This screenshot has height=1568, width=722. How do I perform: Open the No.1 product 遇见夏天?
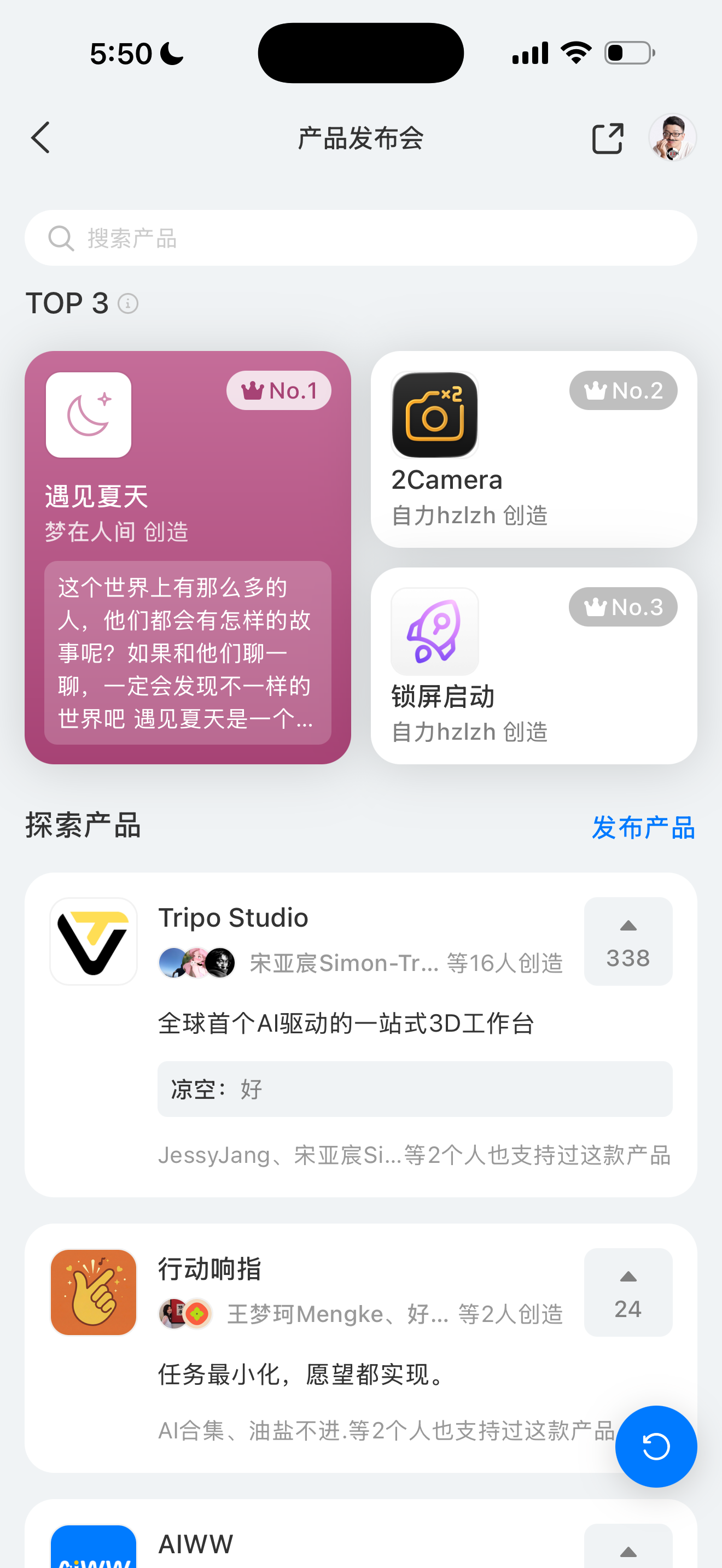click(x=188, y=557)
